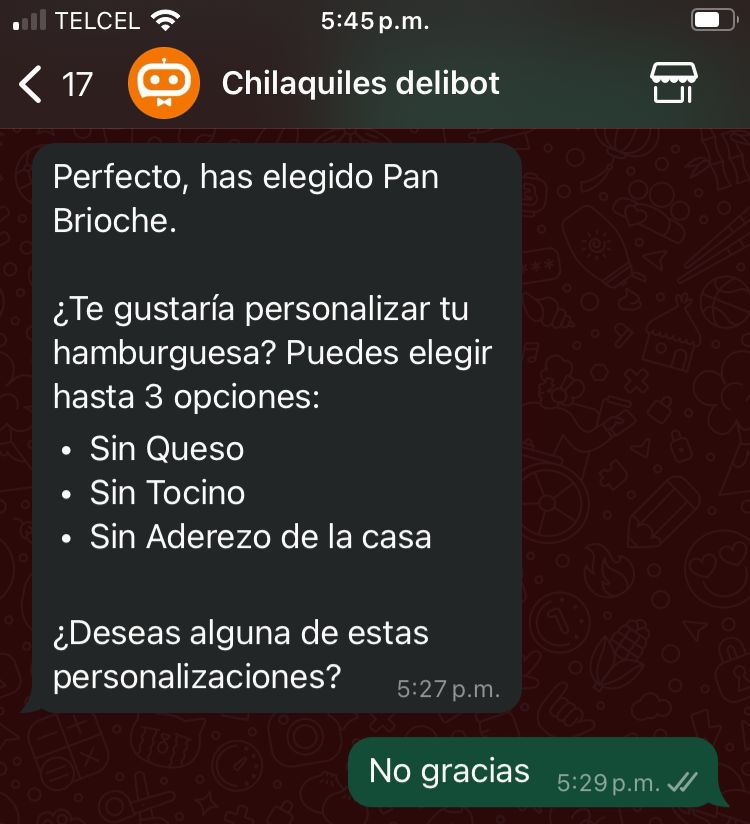View Chilaquiles delibot contact info

360,84
